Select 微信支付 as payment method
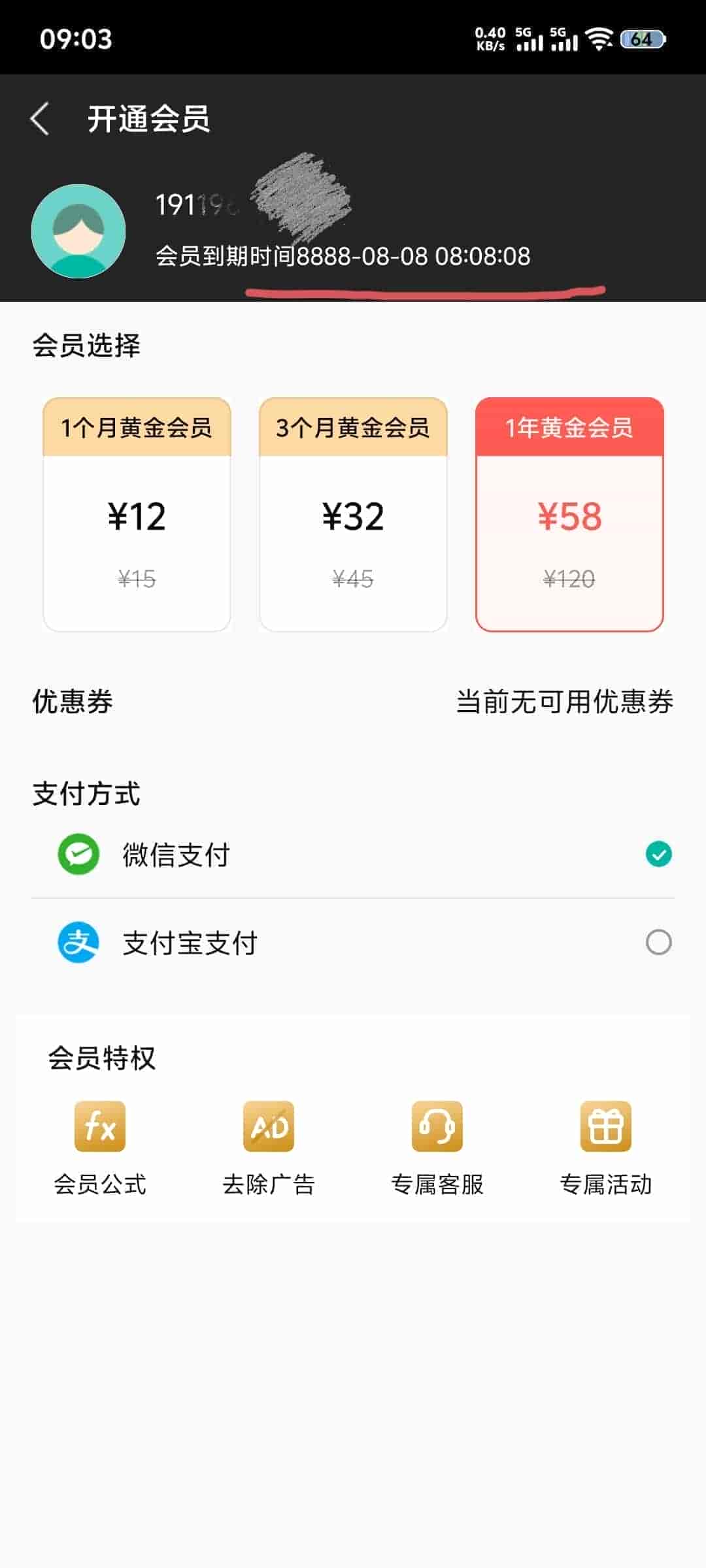The image size is (706, 1568). (x=353, y=854)
